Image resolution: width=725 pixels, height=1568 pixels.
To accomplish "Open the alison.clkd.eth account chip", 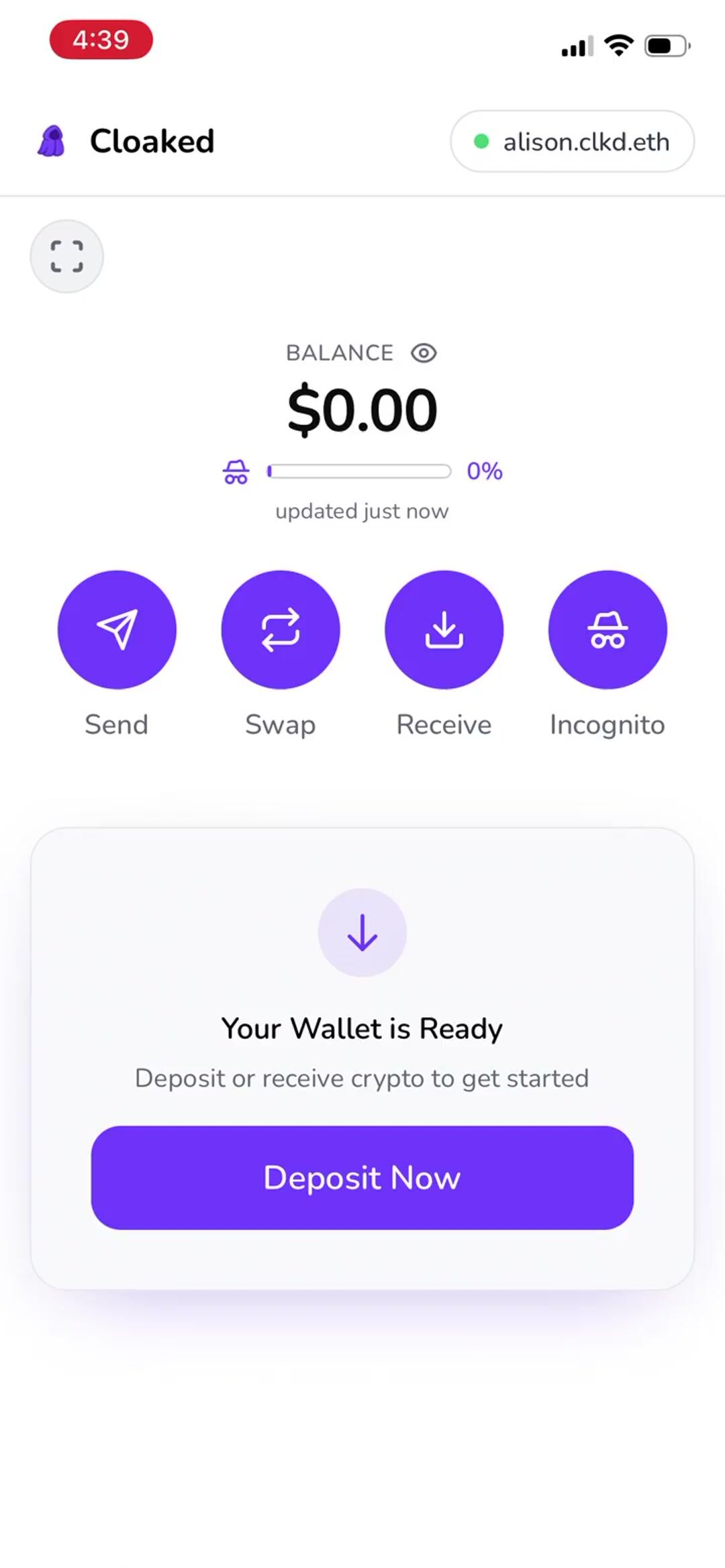I will tap(572, 142).
